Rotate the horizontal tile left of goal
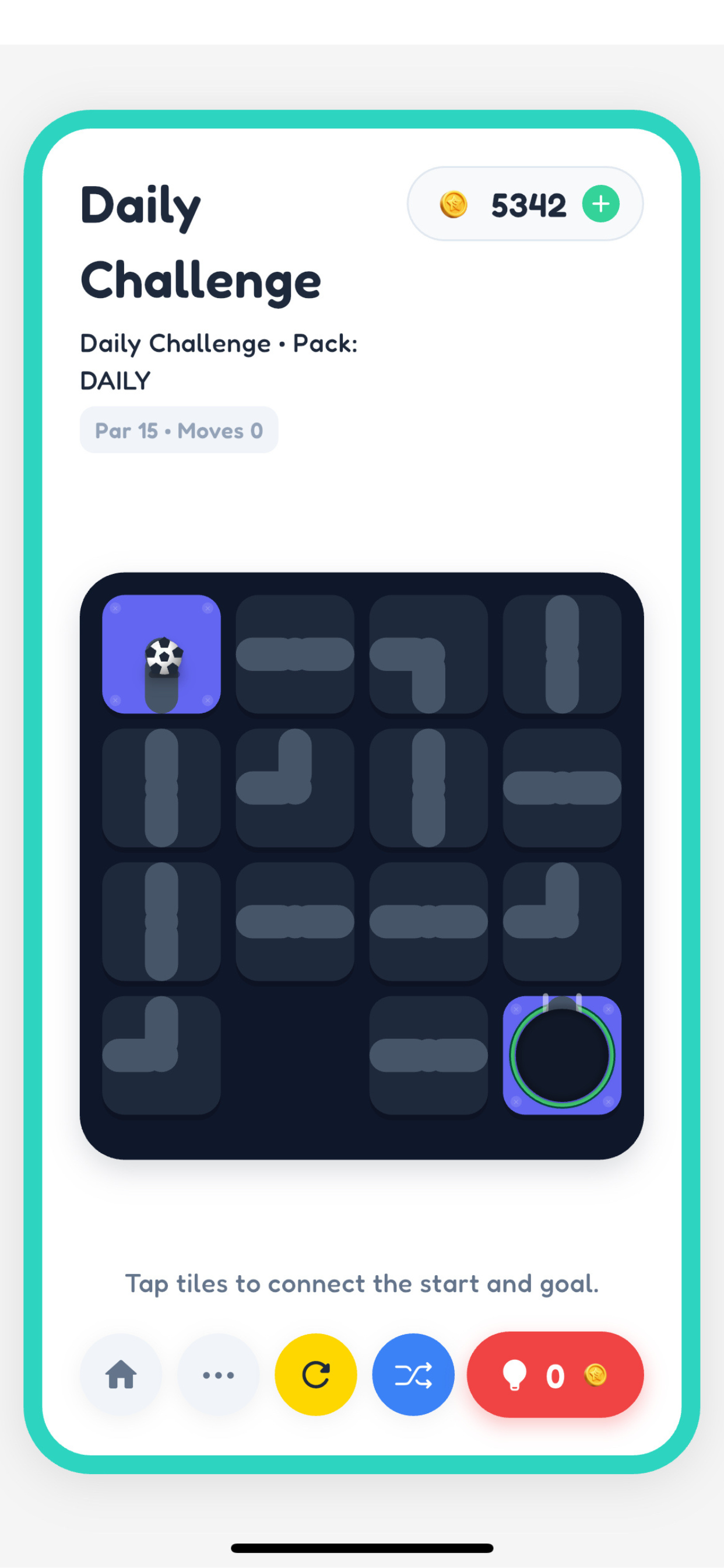The height and width of the screenshot is (1568, 724). click(x=428, y=1055)
